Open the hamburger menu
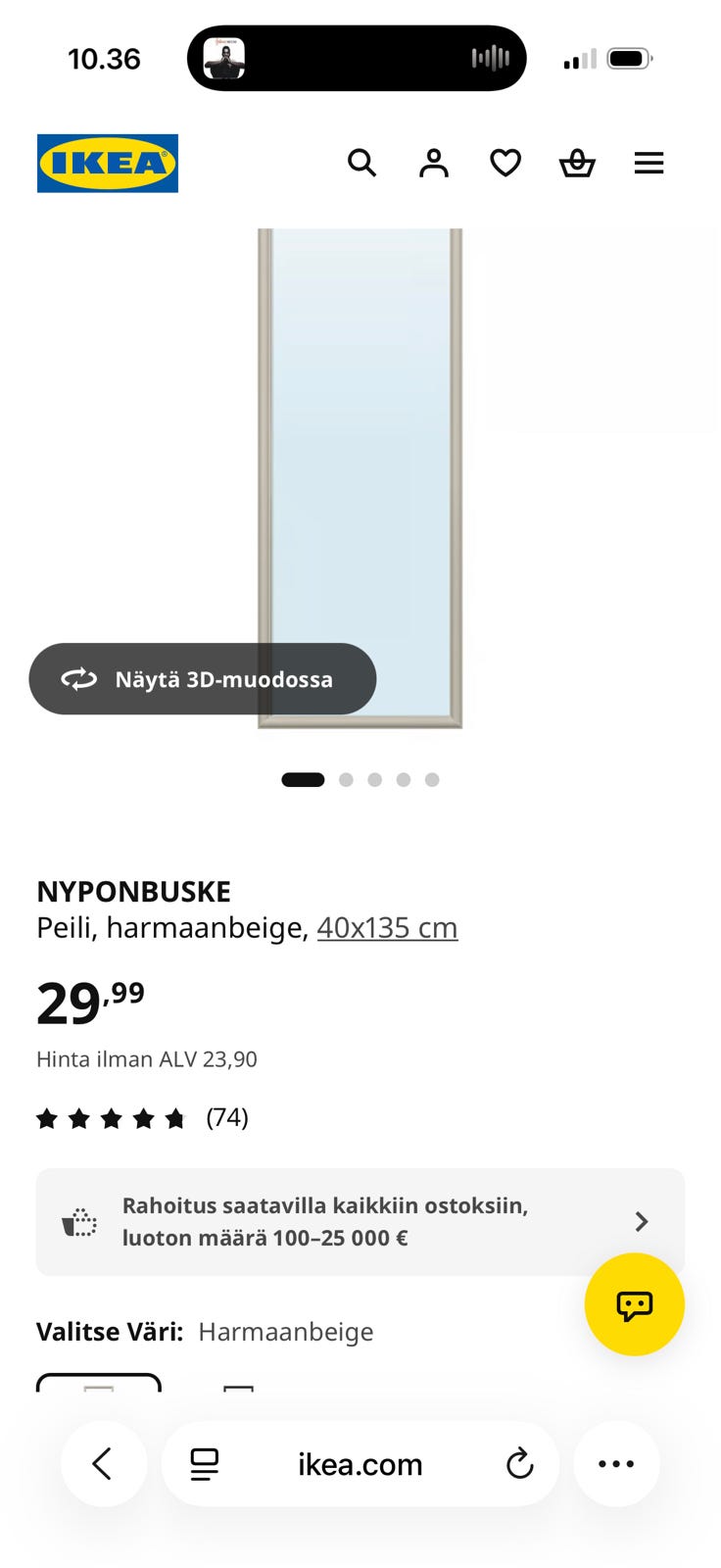 649,163
